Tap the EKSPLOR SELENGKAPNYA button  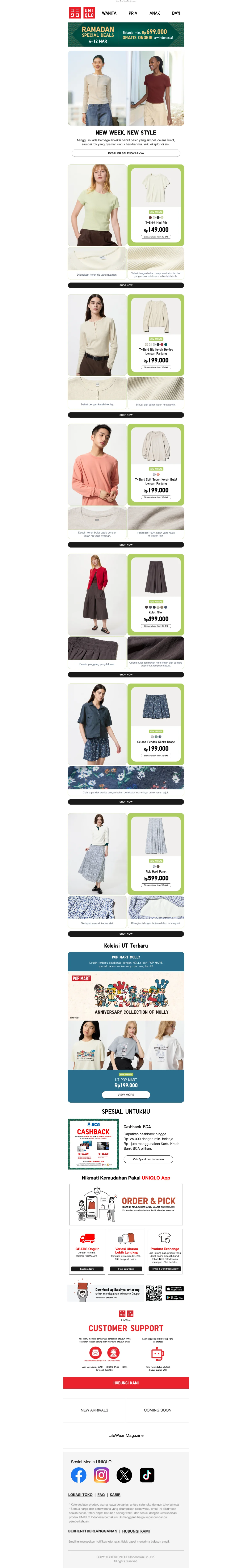[126, 153]
